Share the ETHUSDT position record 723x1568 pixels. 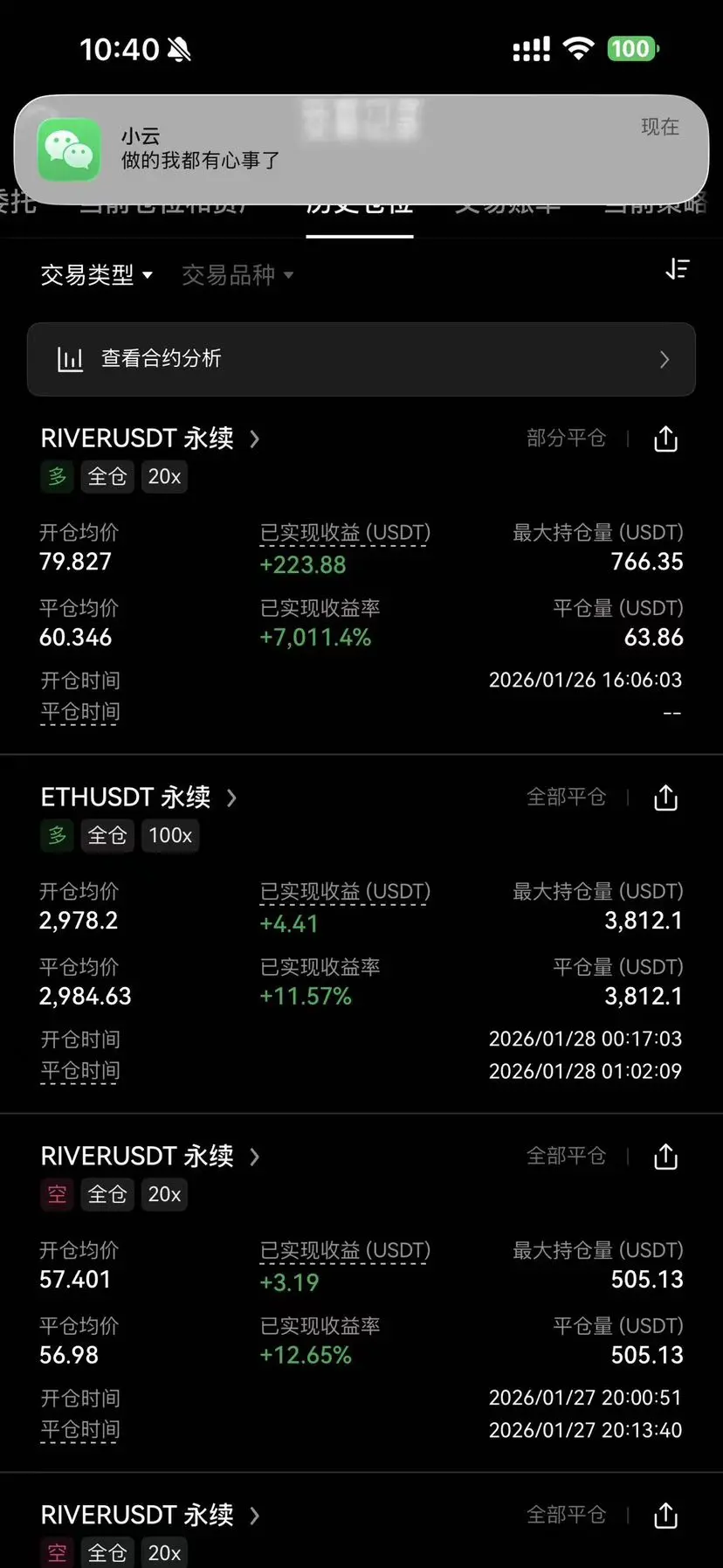coord(665,798)
